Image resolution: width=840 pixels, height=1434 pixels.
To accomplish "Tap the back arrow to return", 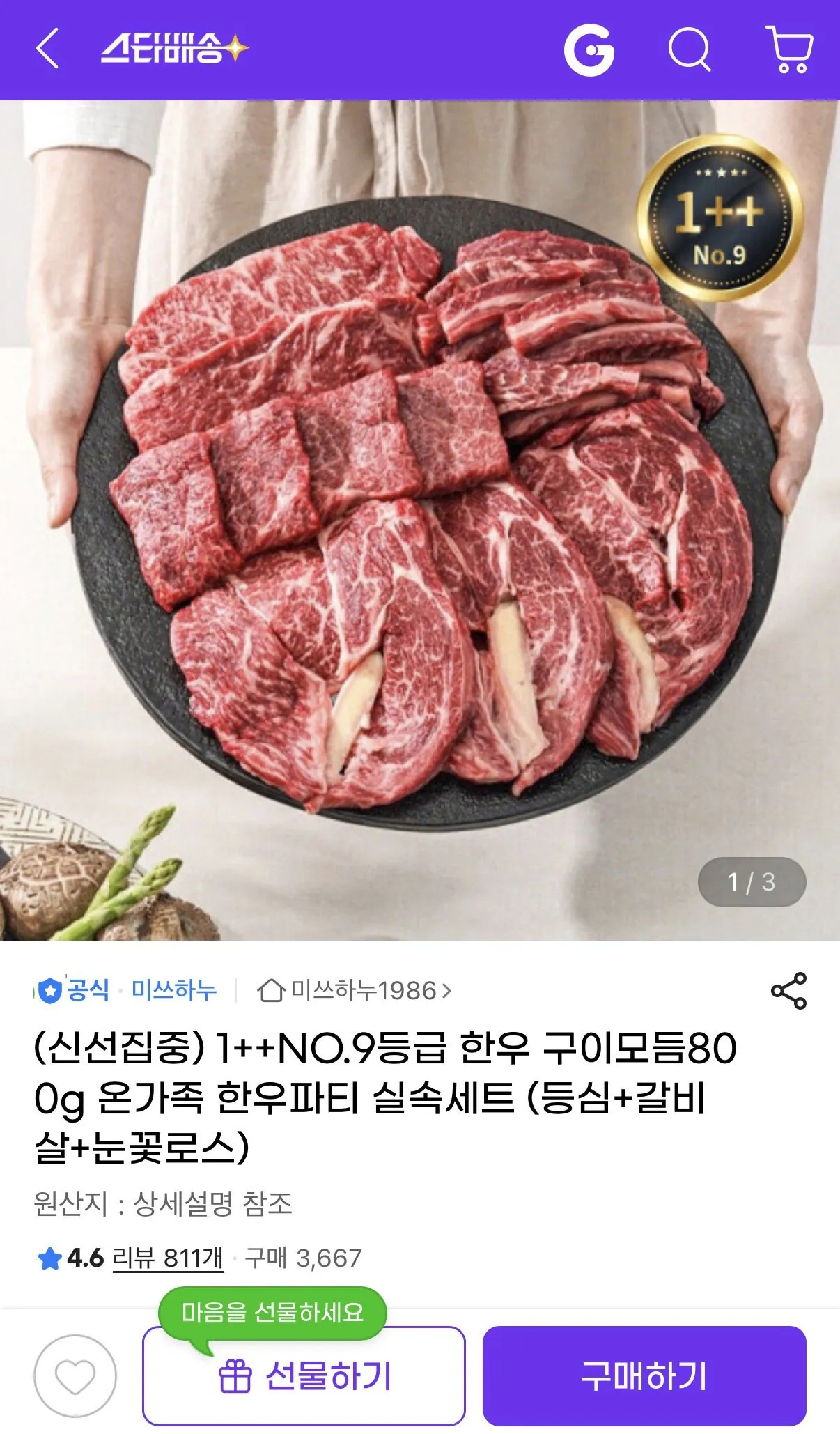I will (x=49, y=50).
